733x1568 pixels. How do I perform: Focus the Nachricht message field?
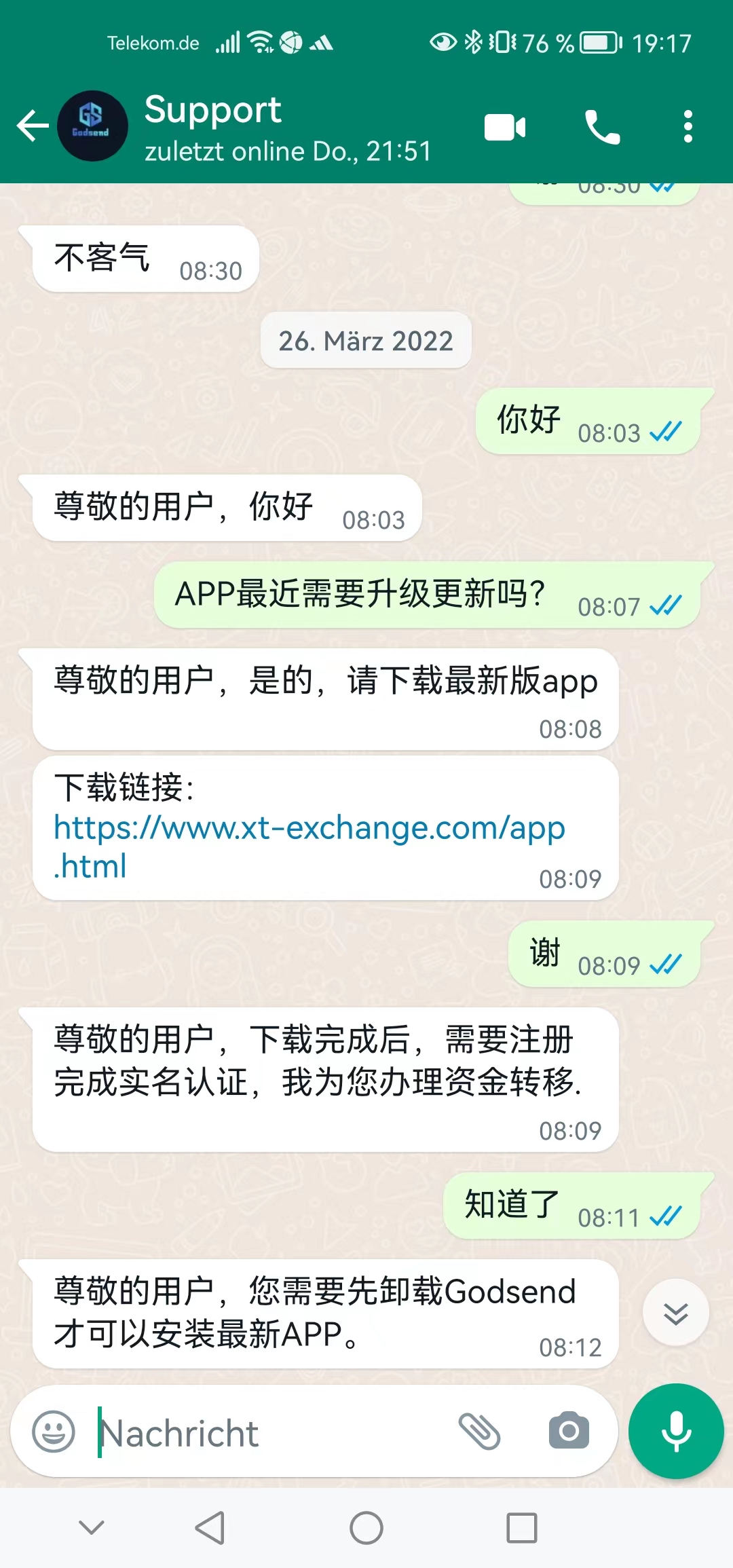pyautogui.click(x=271, y=1433)
